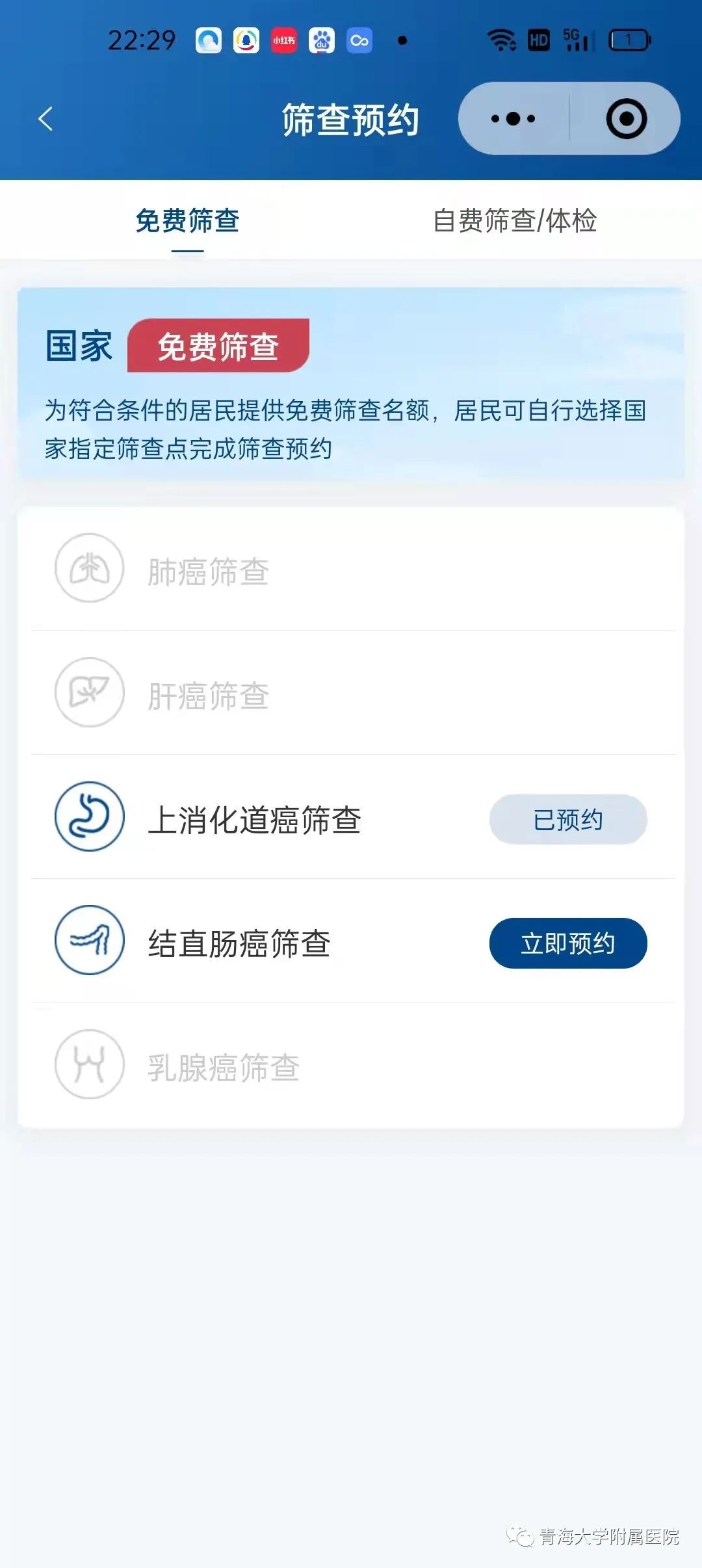Viewport: 702px width, 1568px height.
Task: Close the mini program with the circle button
Action: (627, 119)
